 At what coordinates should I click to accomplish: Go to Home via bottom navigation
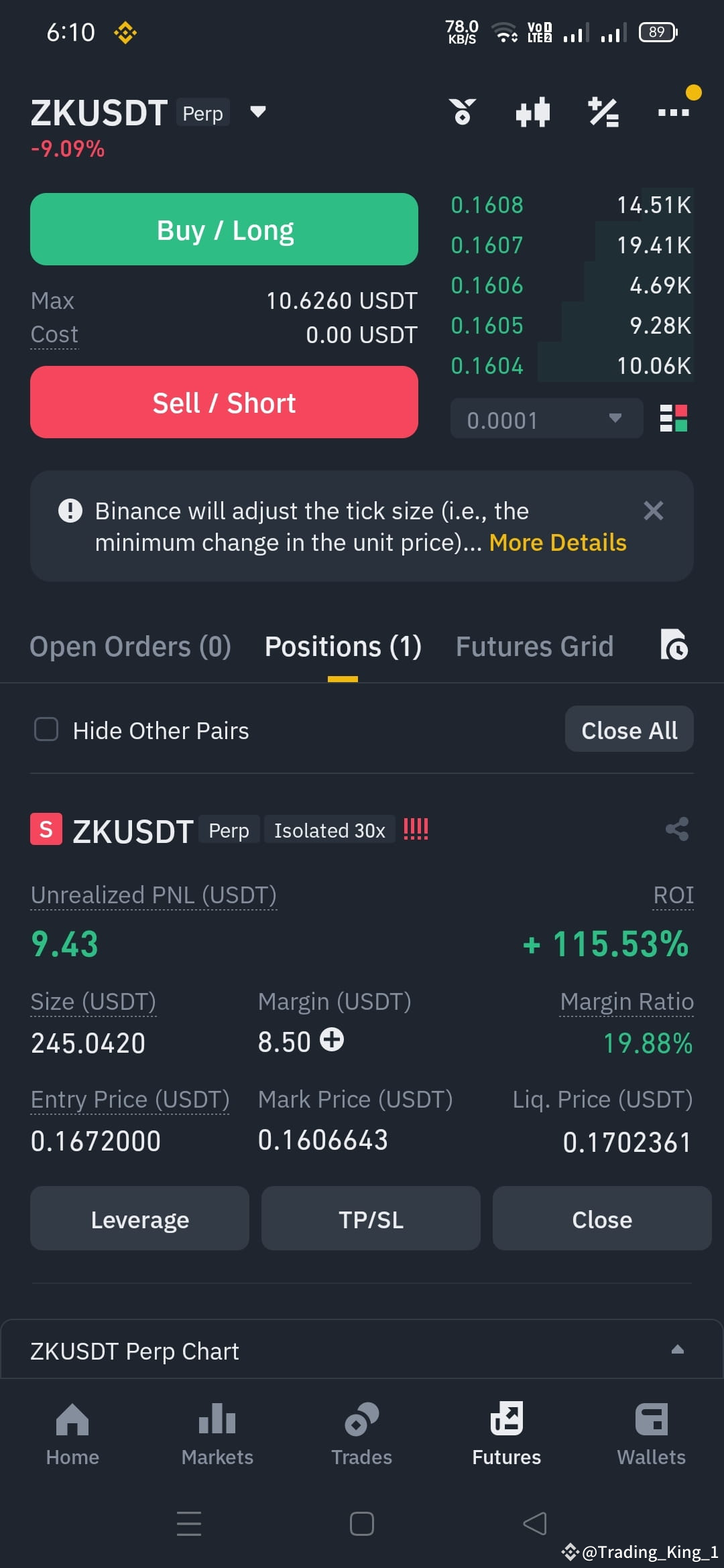point(72,1434)
